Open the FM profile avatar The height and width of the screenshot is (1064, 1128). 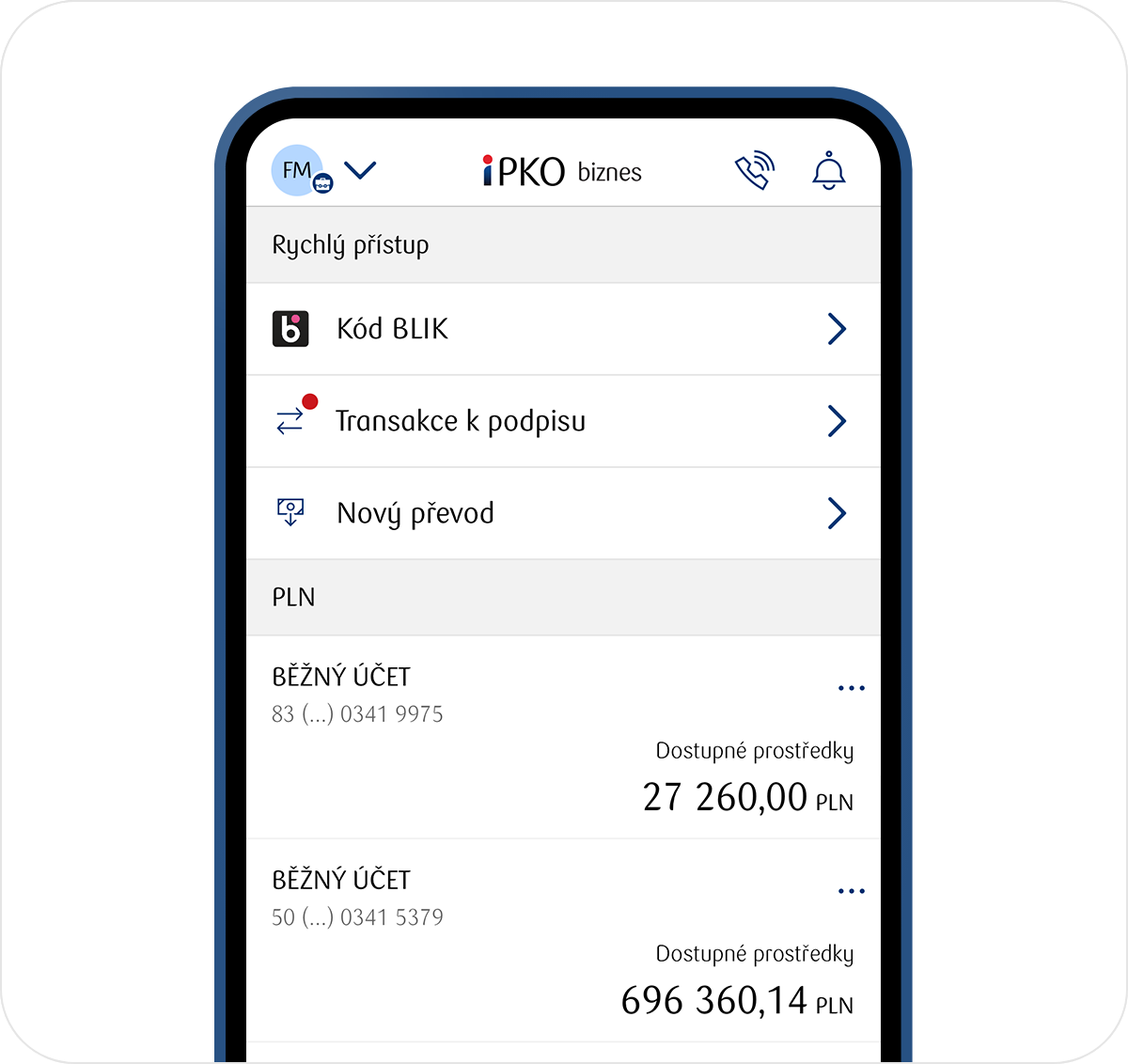[298, 170]
